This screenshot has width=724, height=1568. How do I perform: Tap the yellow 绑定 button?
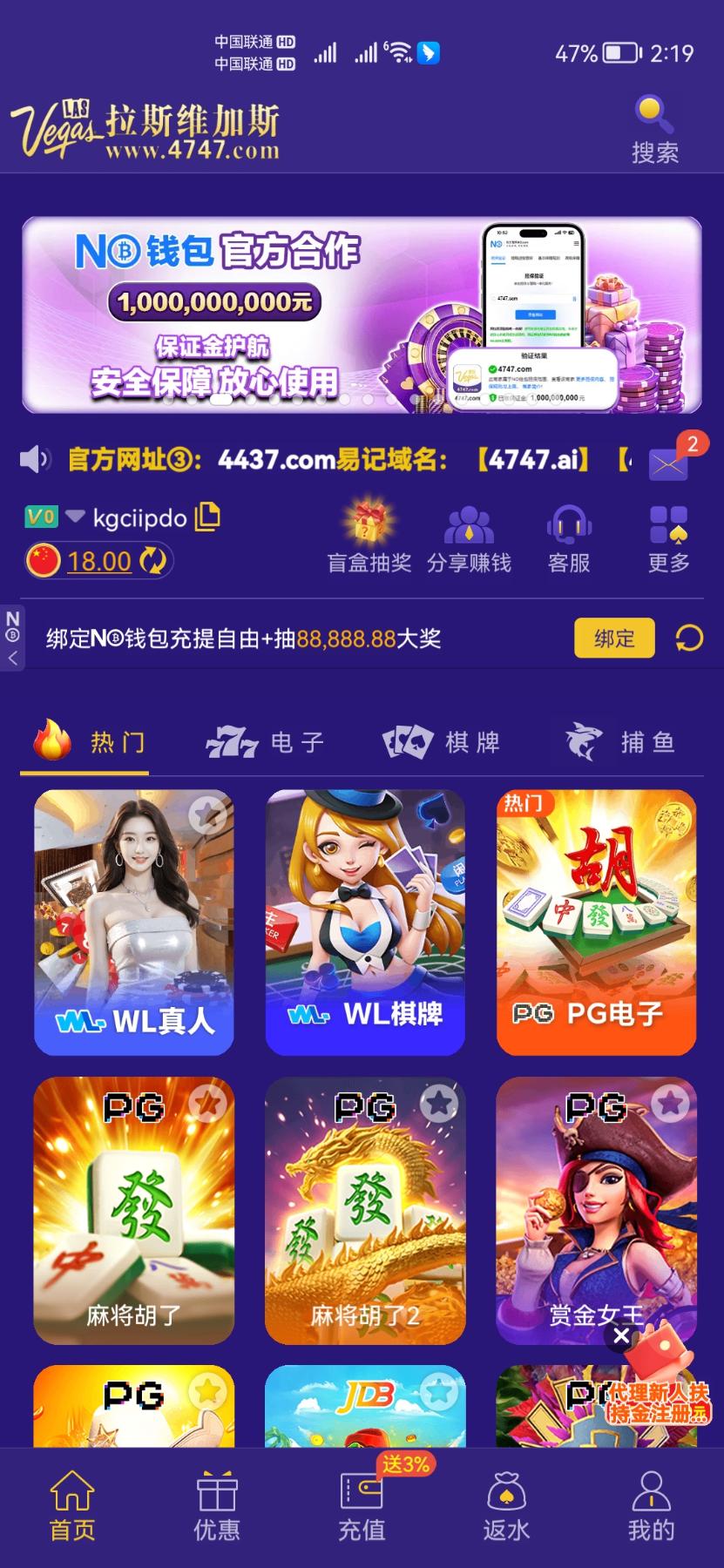point(614,639)
